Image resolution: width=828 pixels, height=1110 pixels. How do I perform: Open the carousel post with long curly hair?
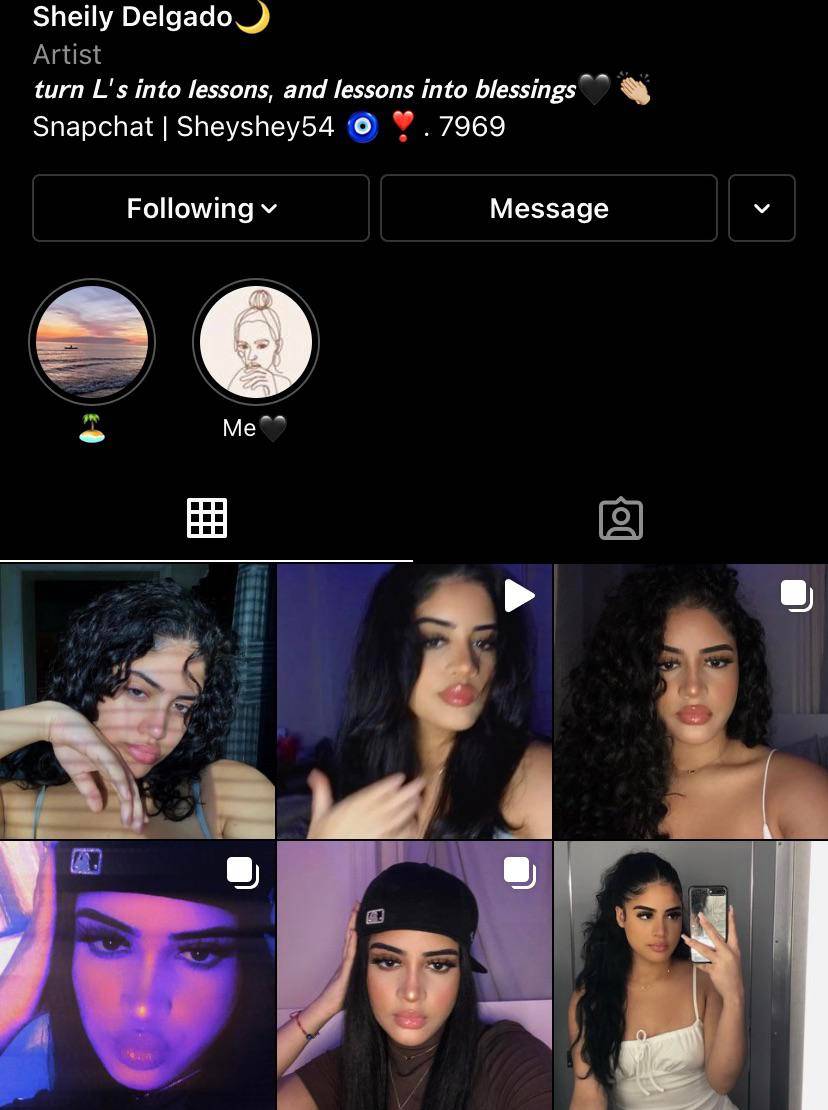click(x=691, y=700)
